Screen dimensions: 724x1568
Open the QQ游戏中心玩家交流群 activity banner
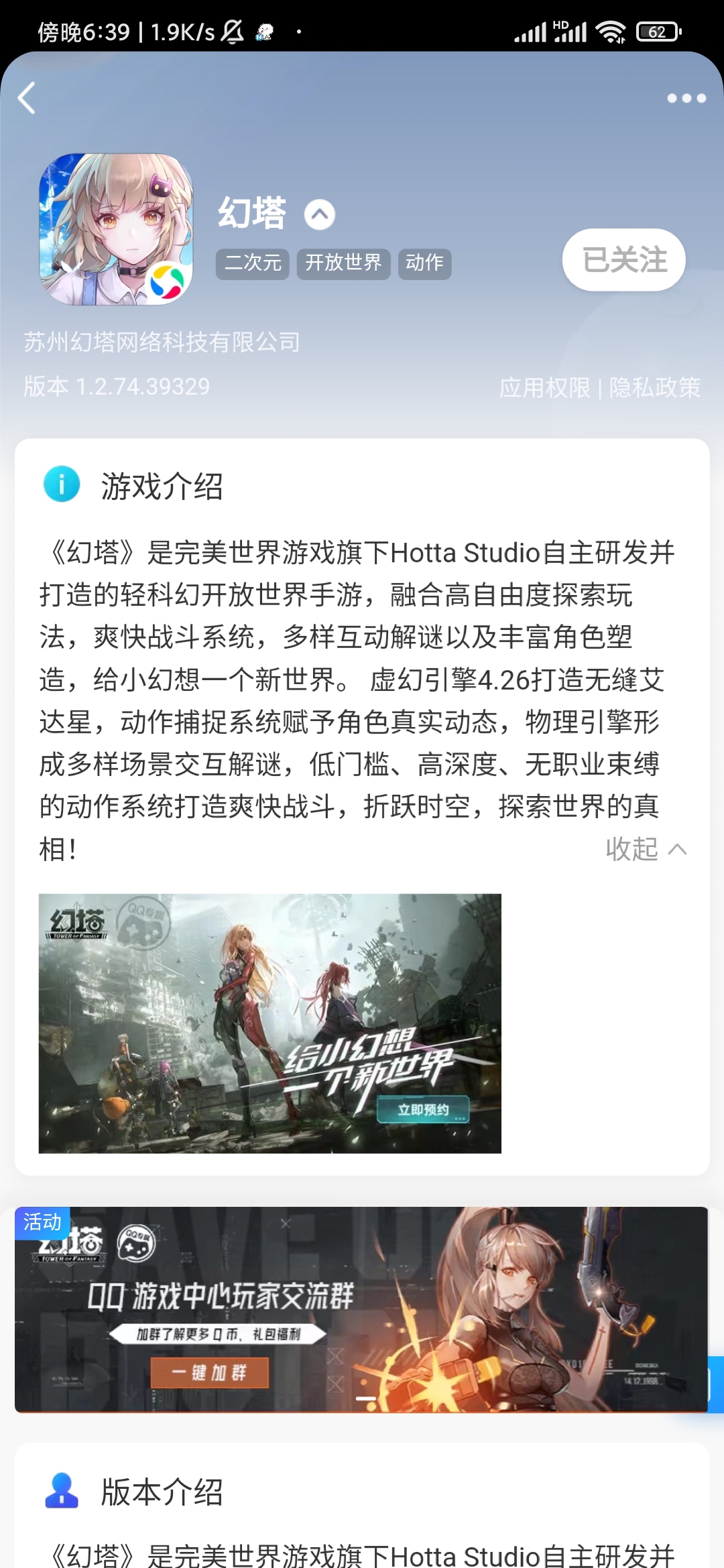pyautogui.click(x=361, y=1309)
